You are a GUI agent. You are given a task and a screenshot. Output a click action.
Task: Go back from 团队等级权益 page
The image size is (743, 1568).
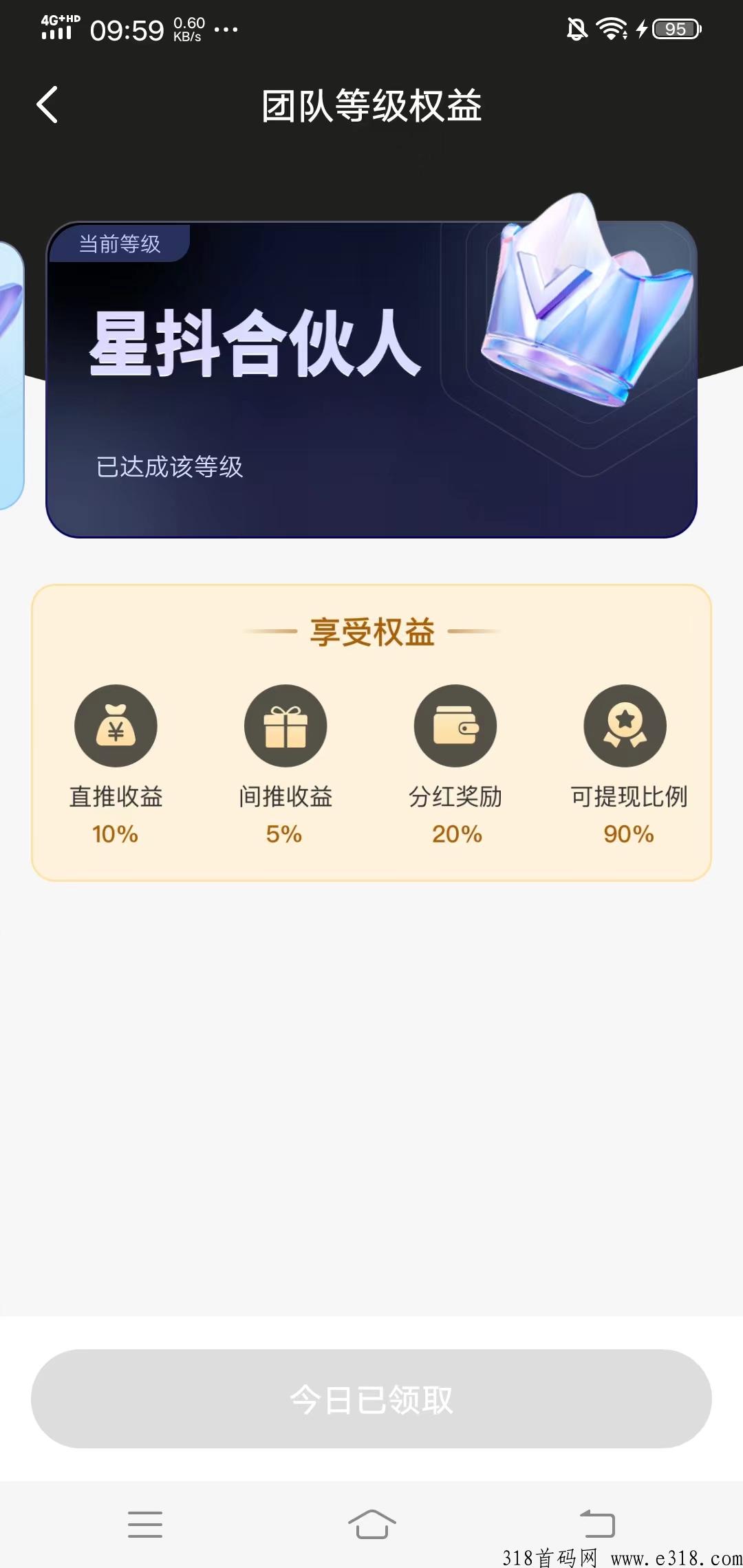(47, 105)
